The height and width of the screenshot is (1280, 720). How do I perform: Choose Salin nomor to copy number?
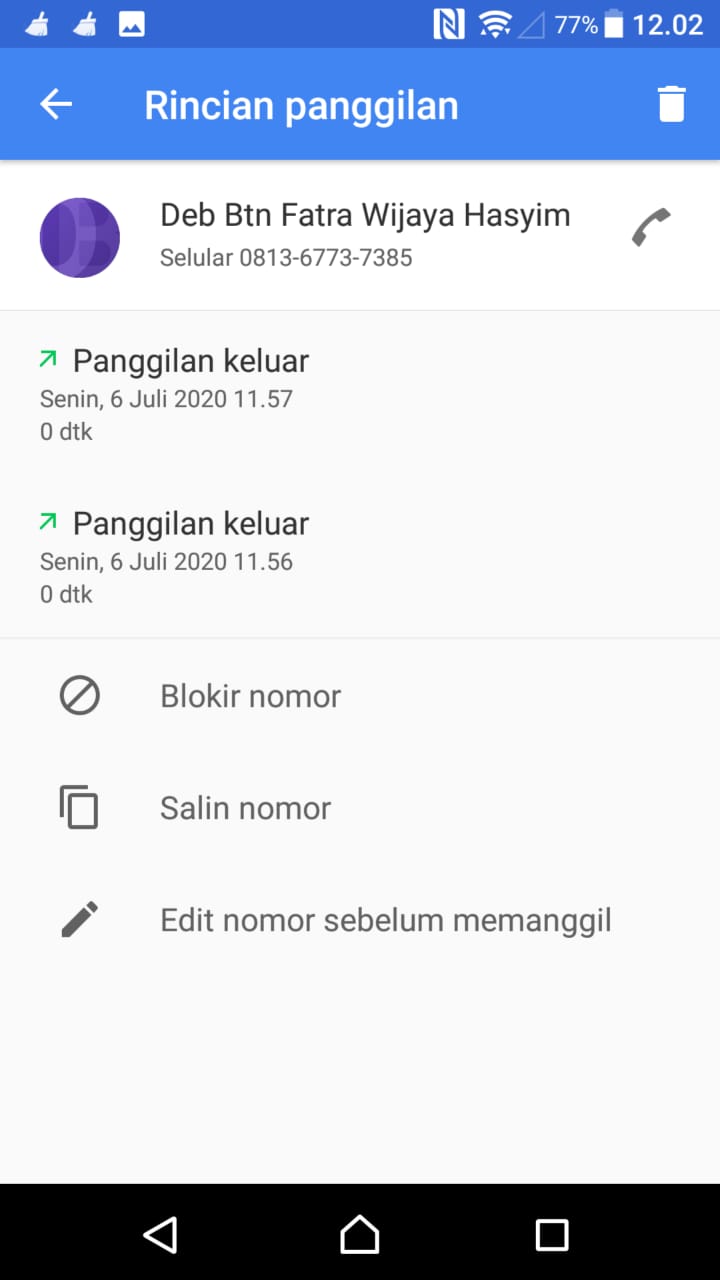tap(245, 808)
